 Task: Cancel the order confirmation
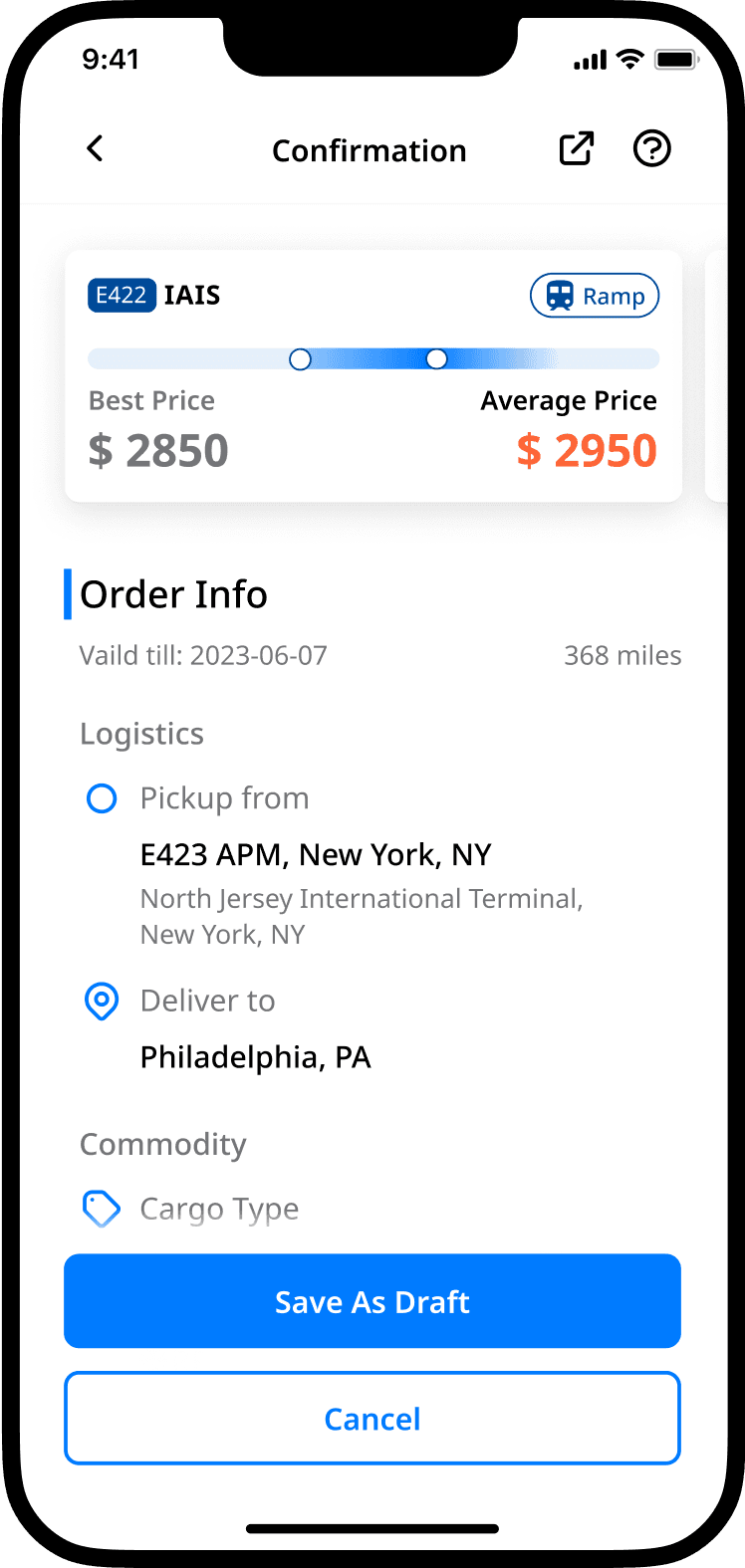[x=372, y=1418]
